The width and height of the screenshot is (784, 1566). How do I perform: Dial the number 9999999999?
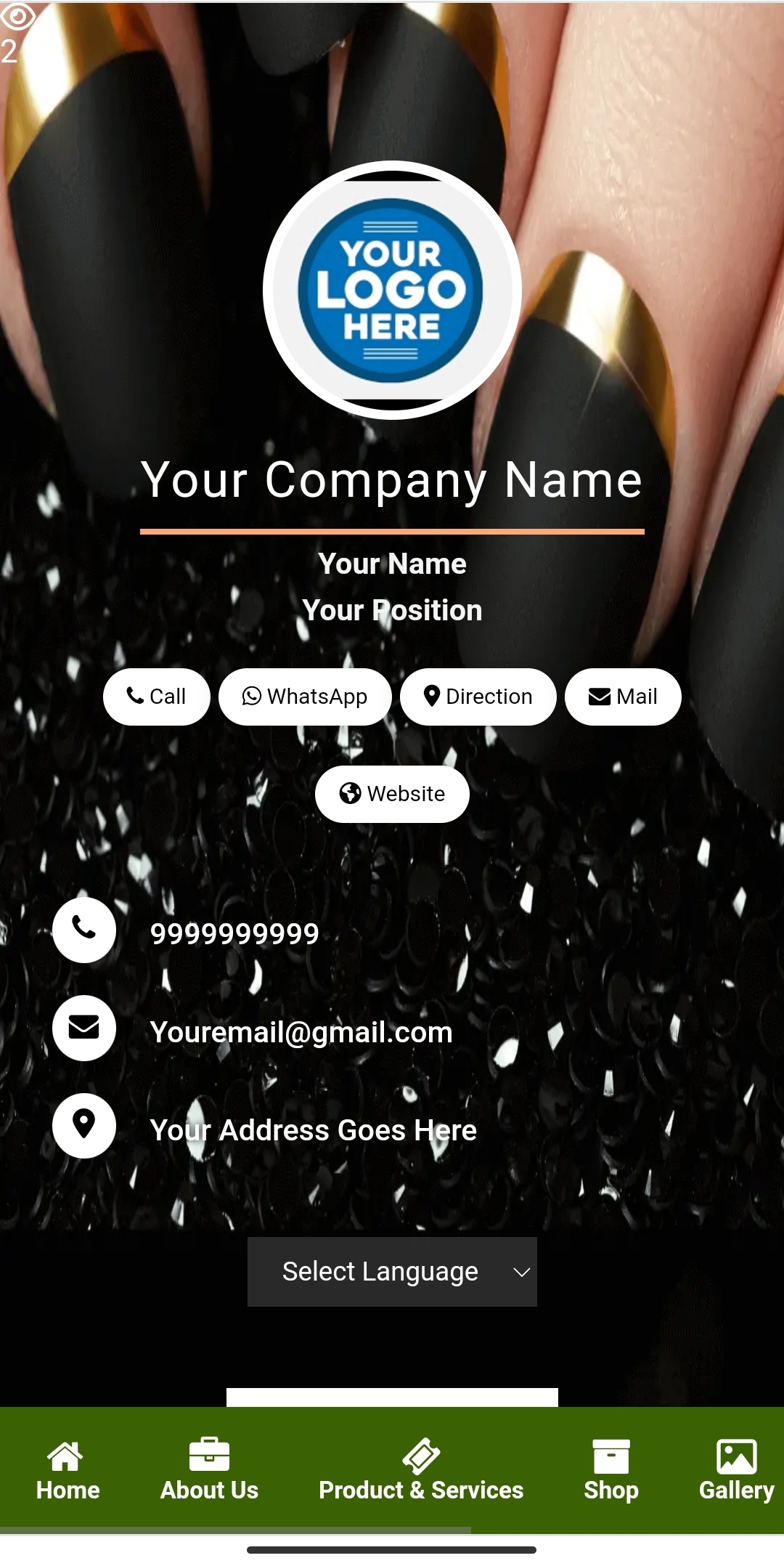click(234, 933)
